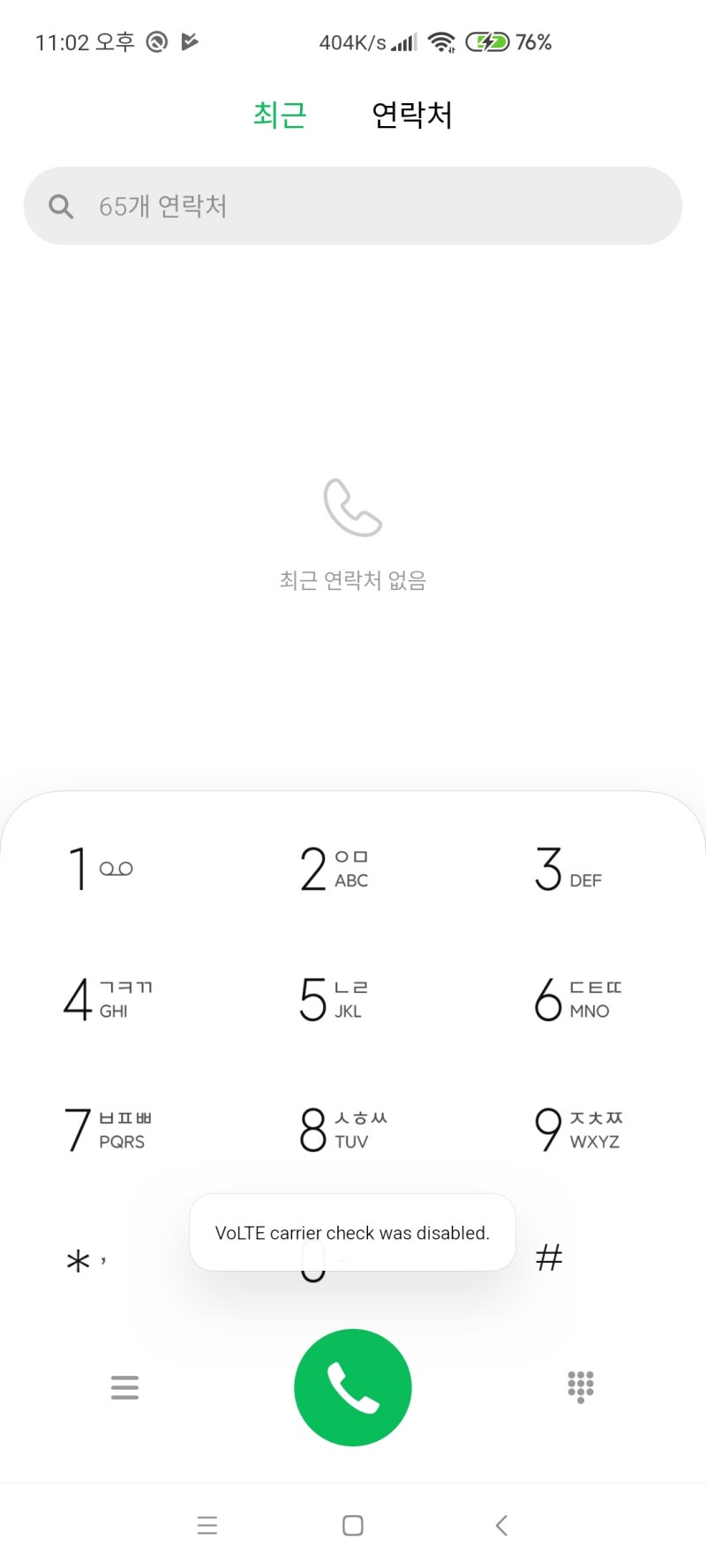Switch to the 연락처 tab

[411, 115]
